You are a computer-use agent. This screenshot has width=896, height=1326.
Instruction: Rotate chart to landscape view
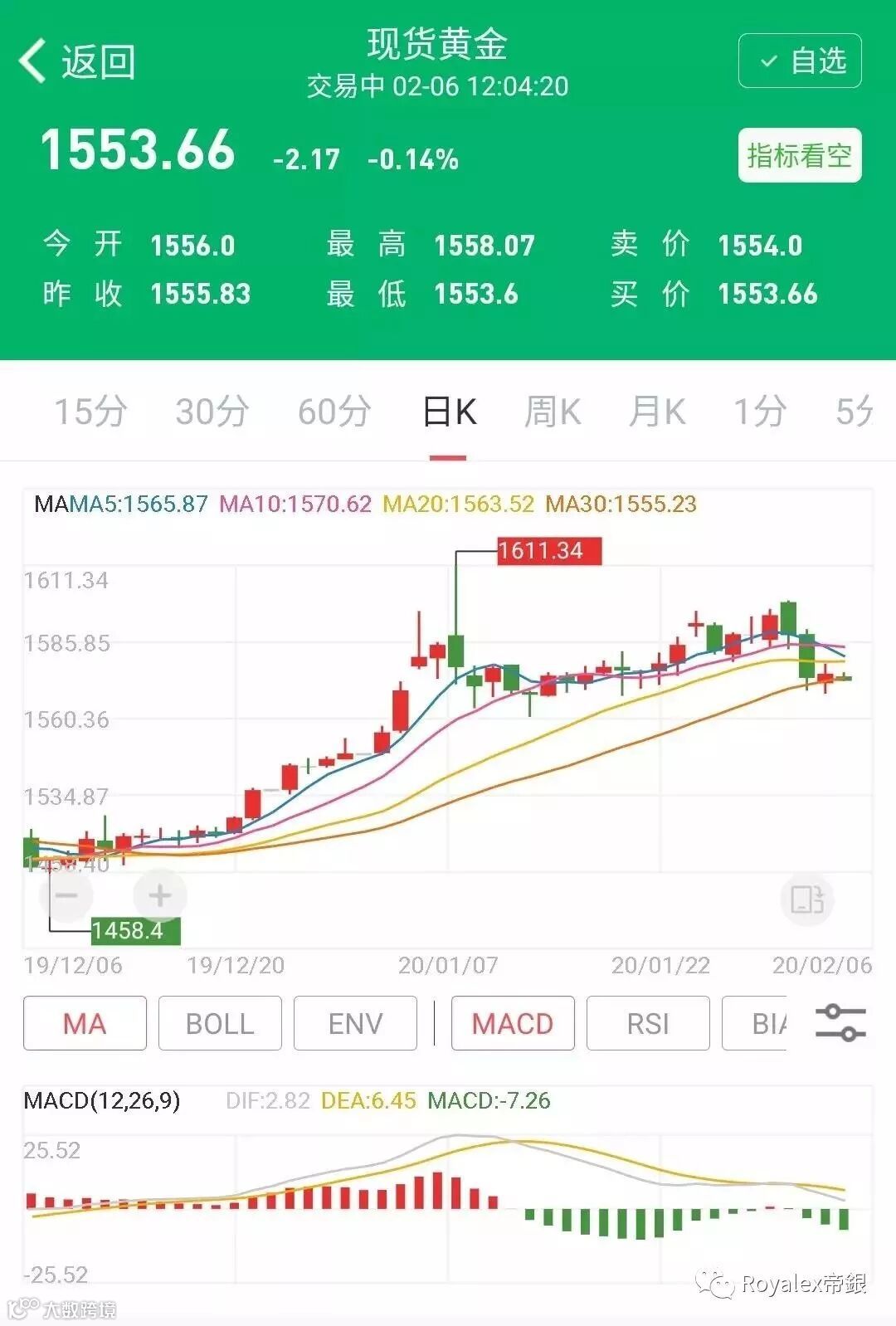[x=806, y=899]
